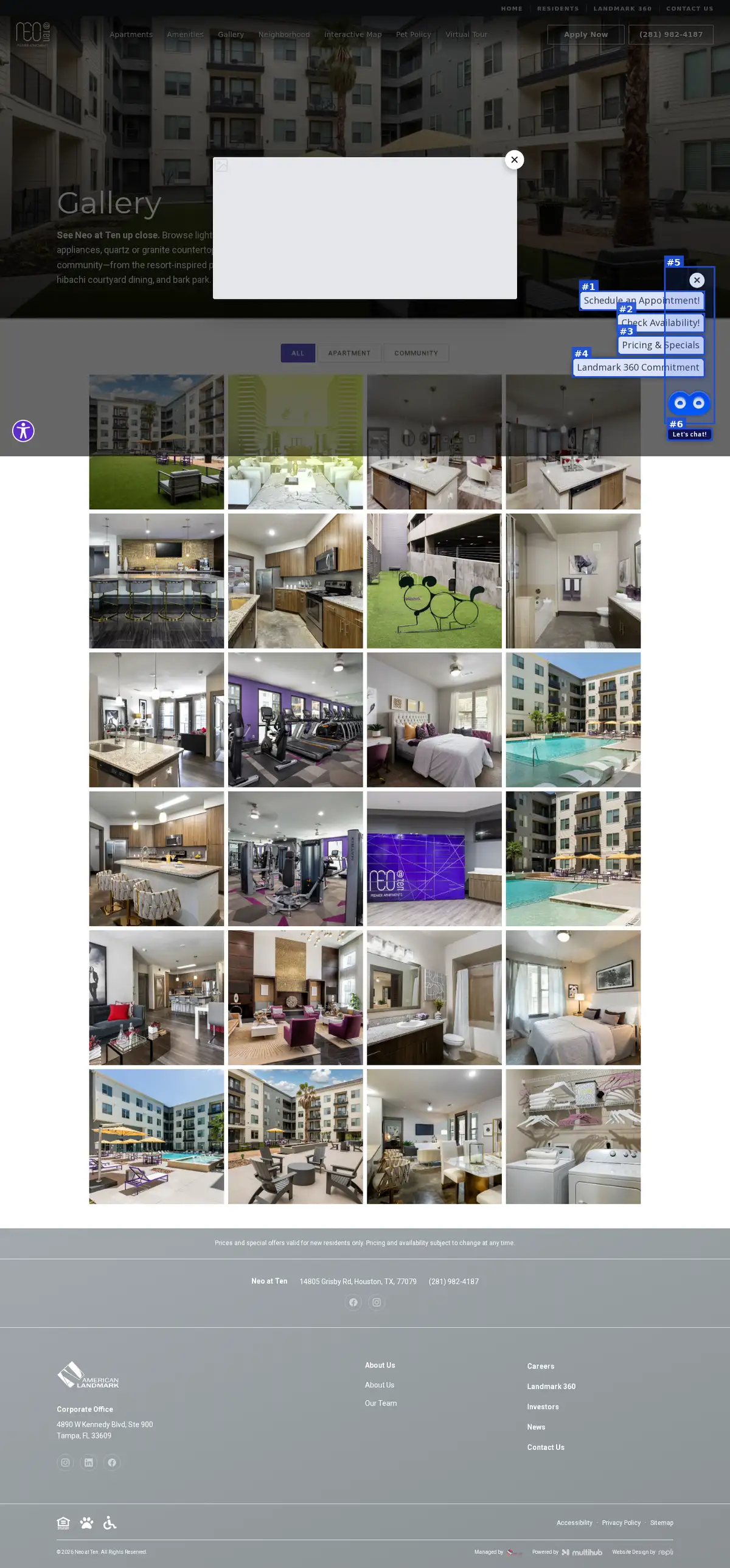
Task: Open the fitness center treadmills photo
Action: (x=296, y=720)
